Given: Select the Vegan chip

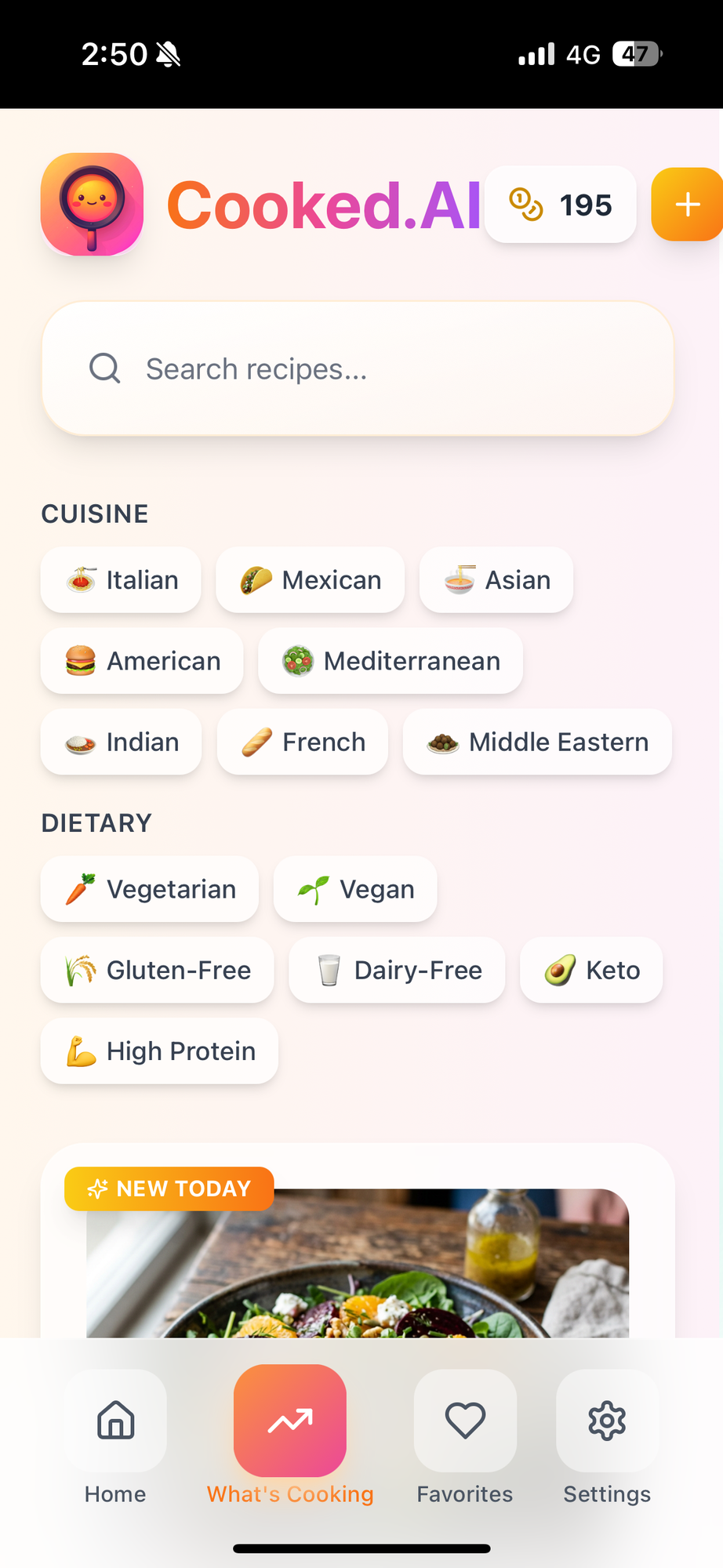Looking at the screenshot, I should [355, 889].
